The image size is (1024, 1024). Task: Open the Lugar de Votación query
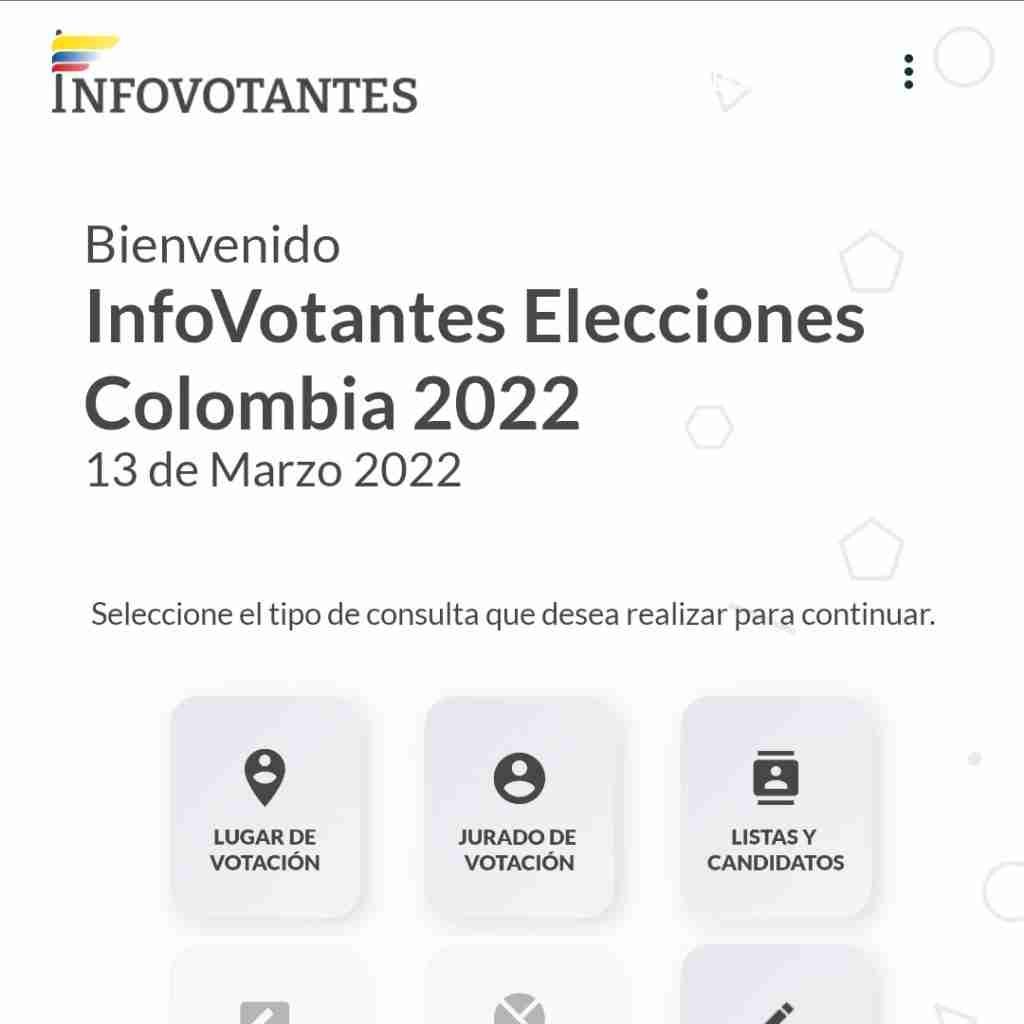(265, 807)
